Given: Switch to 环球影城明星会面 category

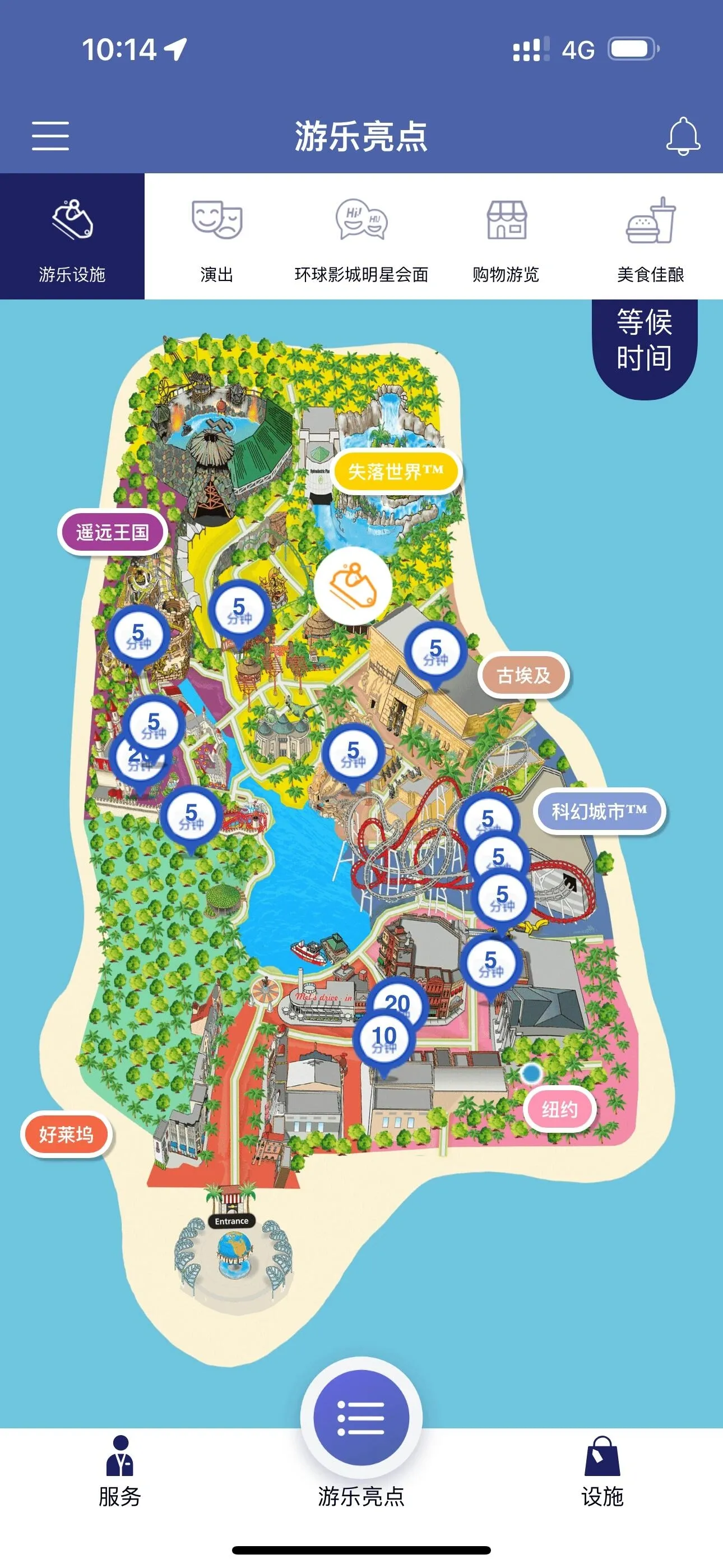Looking at the screenshot, I should coord(361,237).
